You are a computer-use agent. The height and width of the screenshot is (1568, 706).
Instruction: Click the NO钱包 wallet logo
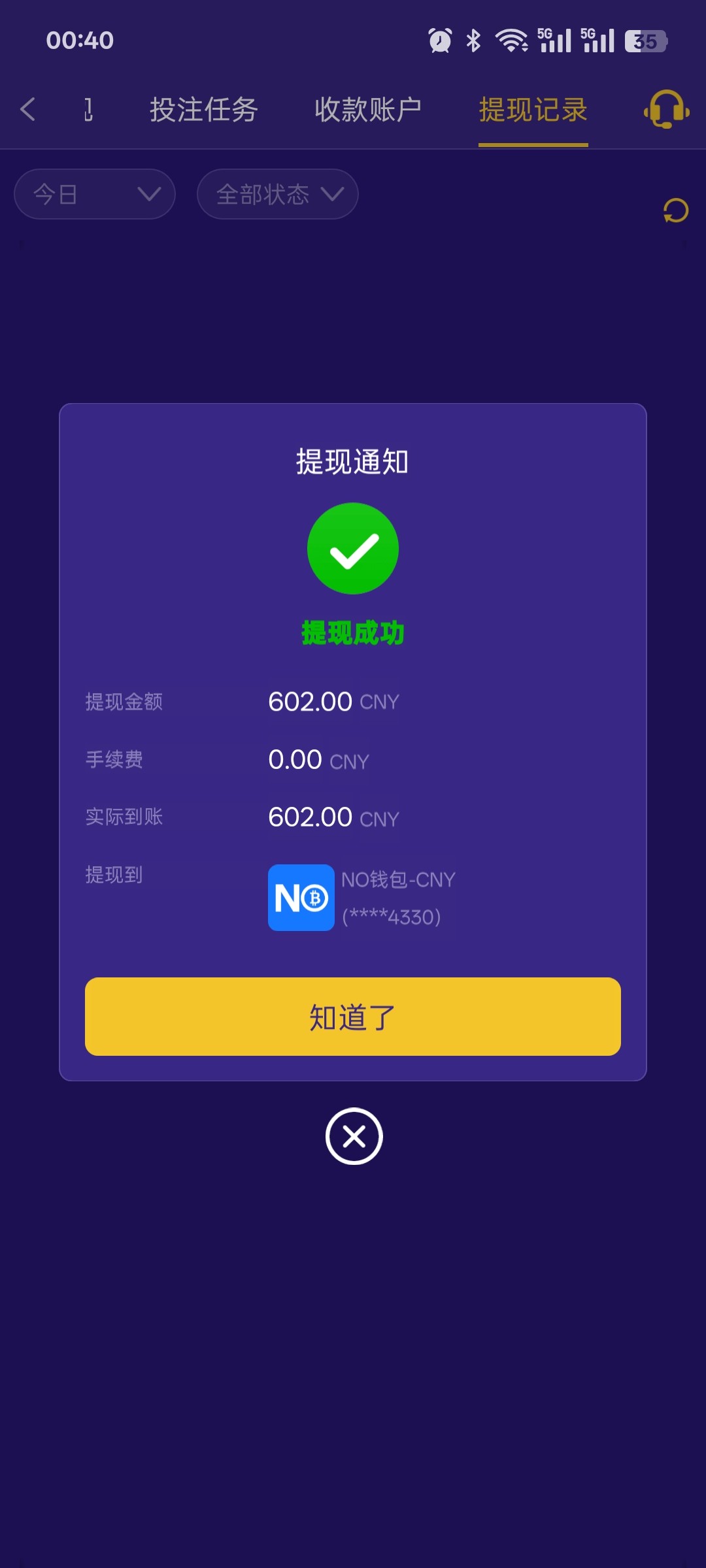coord(301,898)
